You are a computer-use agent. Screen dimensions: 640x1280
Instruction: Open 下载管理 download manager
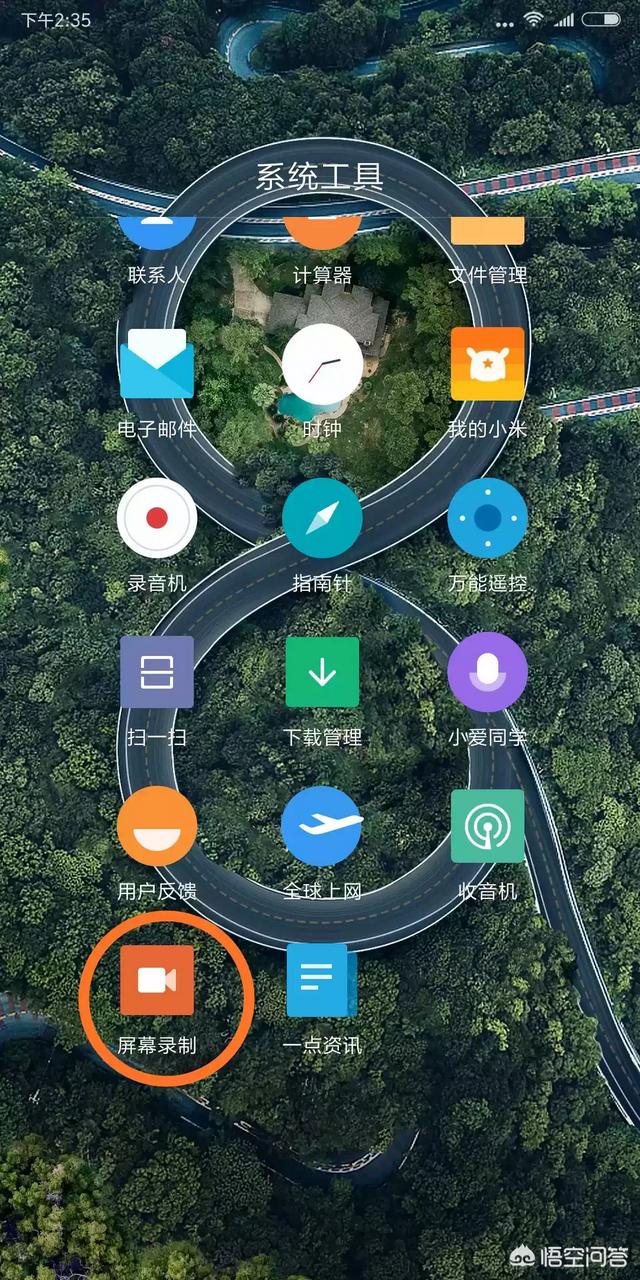(322, 672)
